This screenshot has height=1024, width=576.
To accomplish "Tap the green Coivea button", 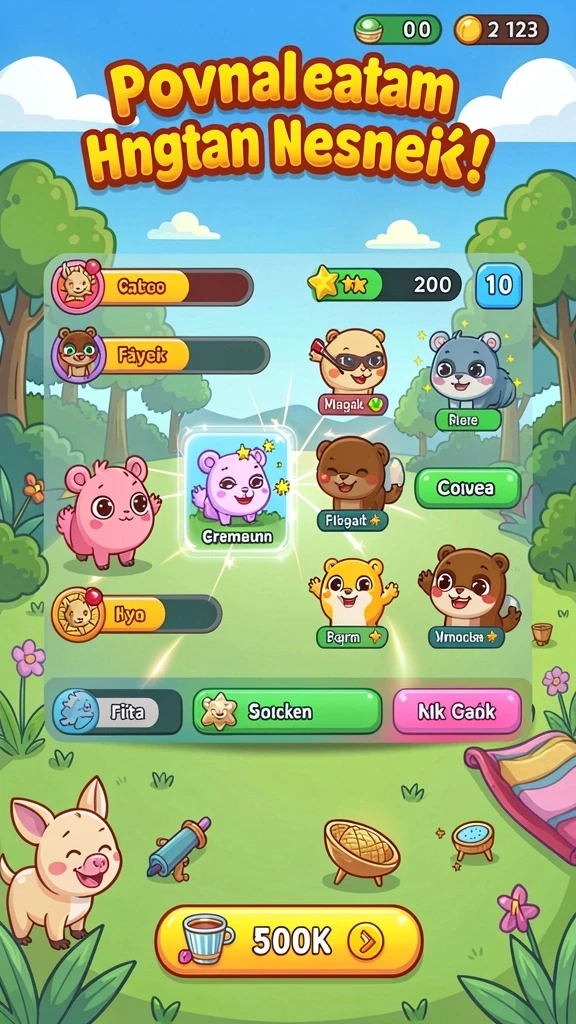I will click(468, 488).
